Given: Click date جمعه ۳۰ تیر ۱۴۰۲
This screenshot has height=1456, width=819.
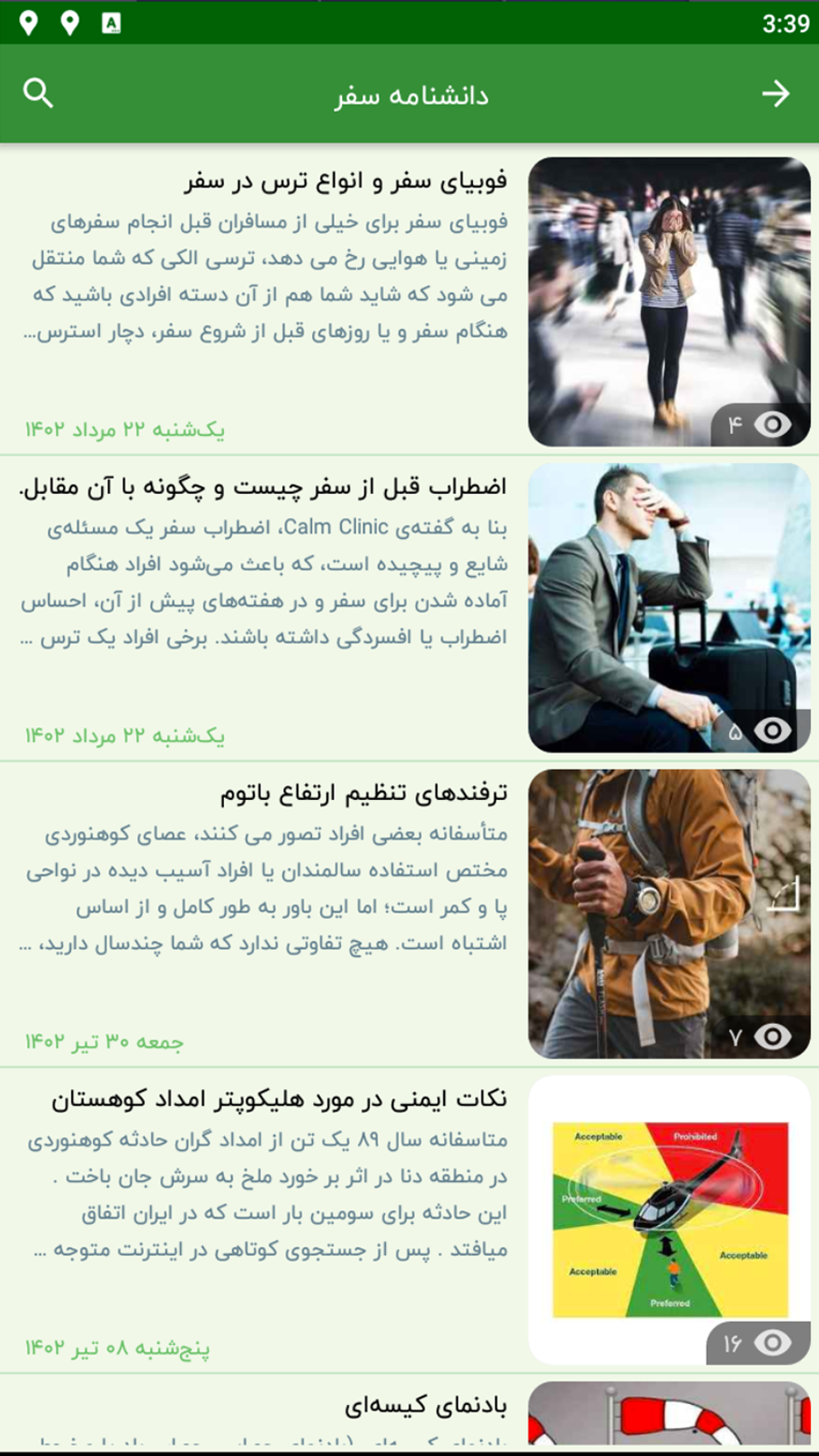Looking at the screenshot, I should (x=103, y=1042).
